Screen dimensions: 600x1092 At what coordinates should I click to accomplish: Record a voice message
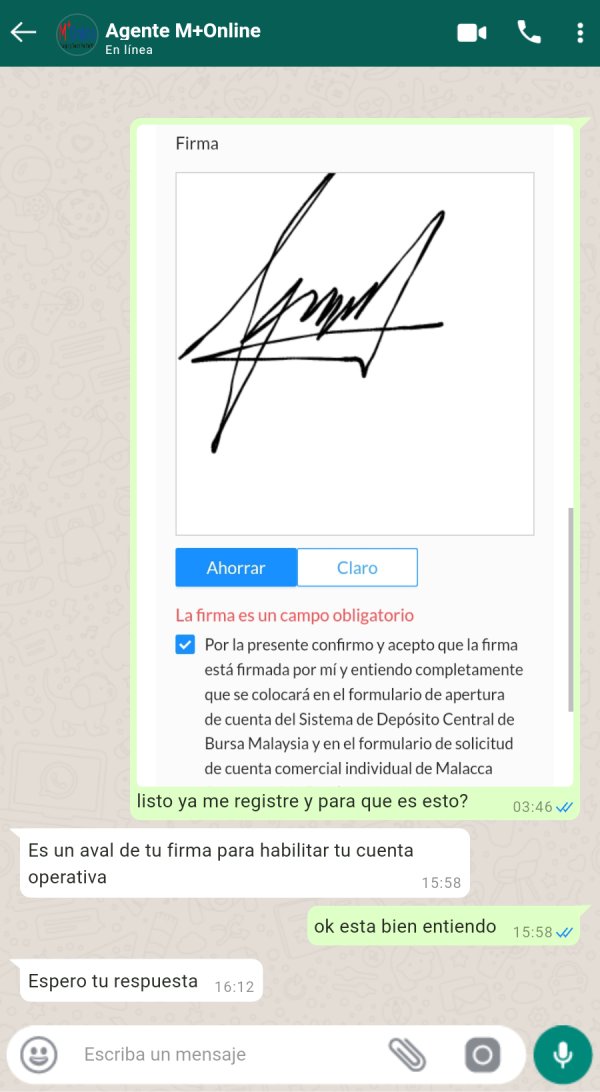pyautogui.click(x=562, y=1054)
